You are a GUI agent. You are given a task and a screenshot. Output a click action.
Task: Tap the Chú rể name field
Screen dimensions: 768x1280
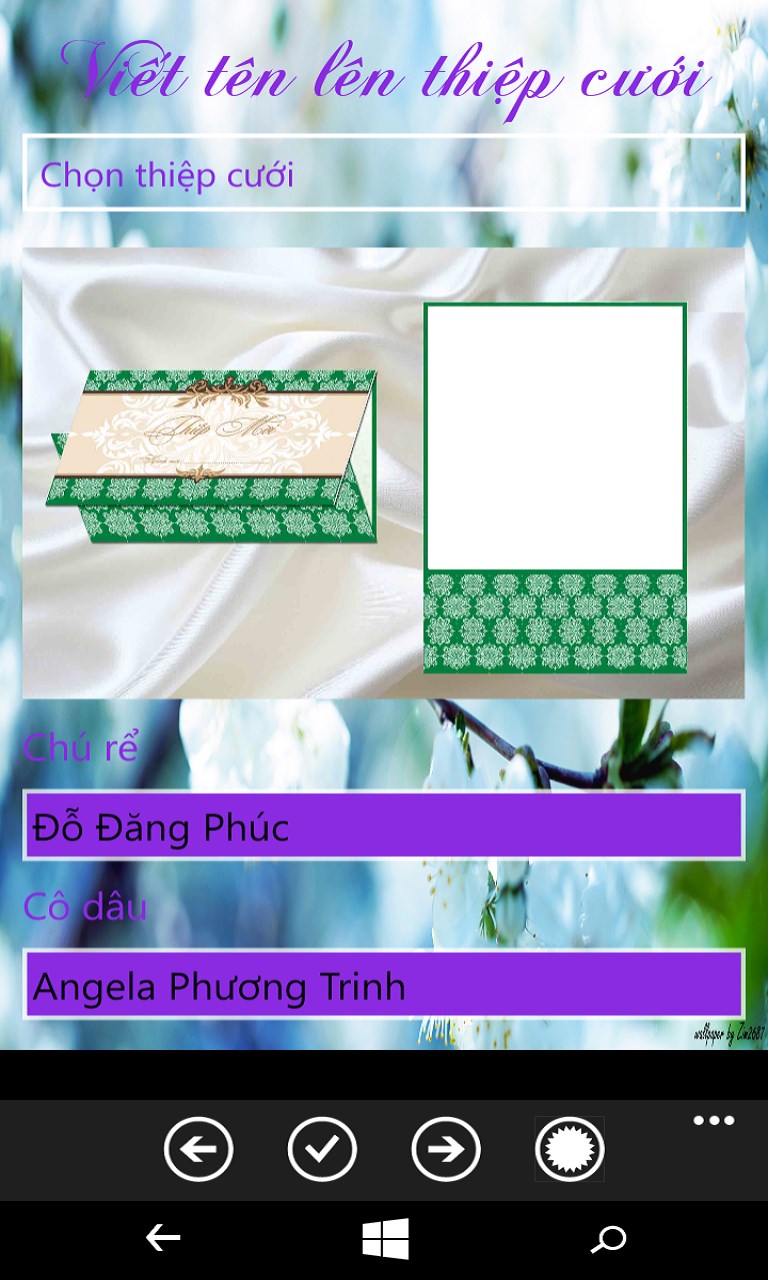tap(384, 826)
